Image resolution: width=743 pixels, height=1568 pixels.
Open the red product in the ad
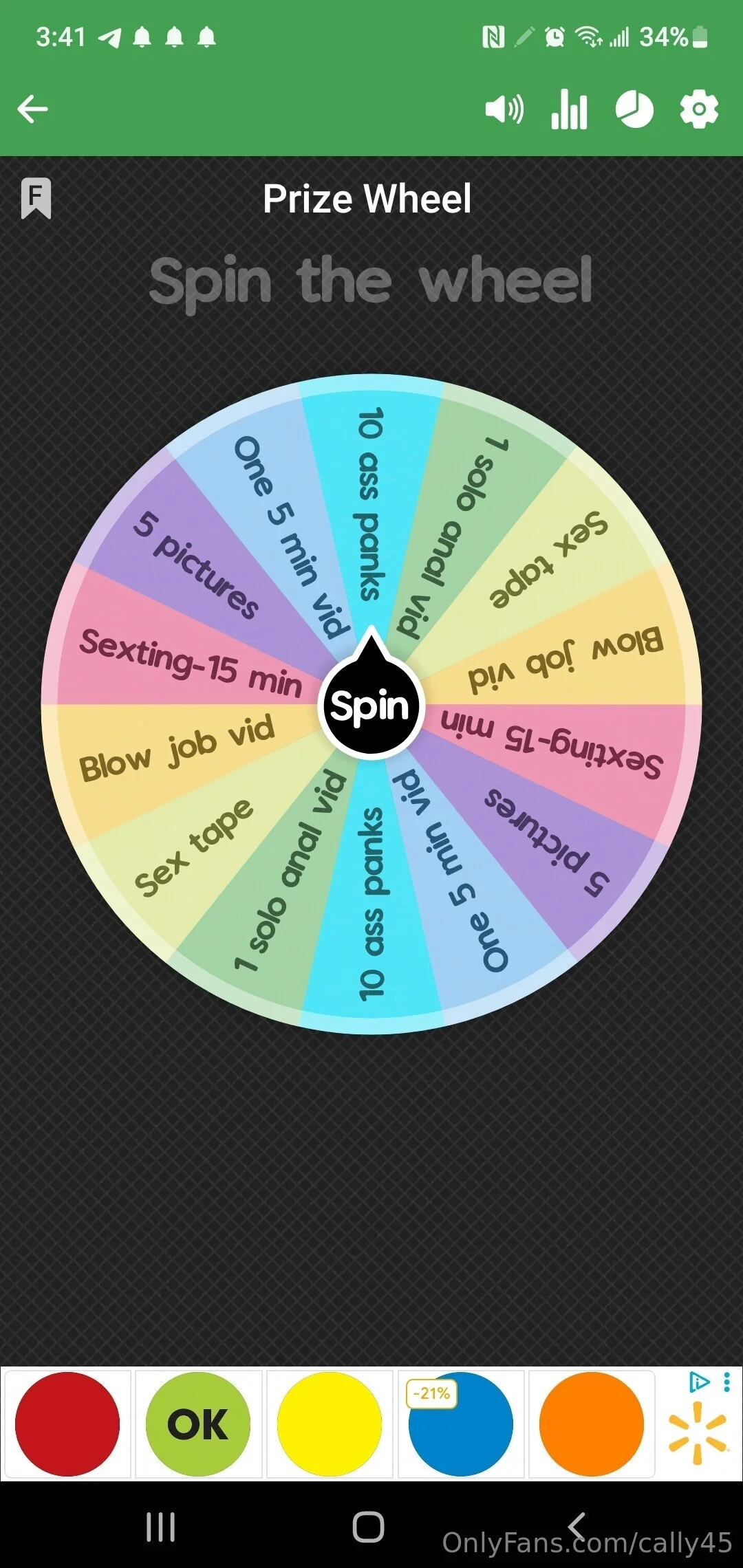(67, 1424)
